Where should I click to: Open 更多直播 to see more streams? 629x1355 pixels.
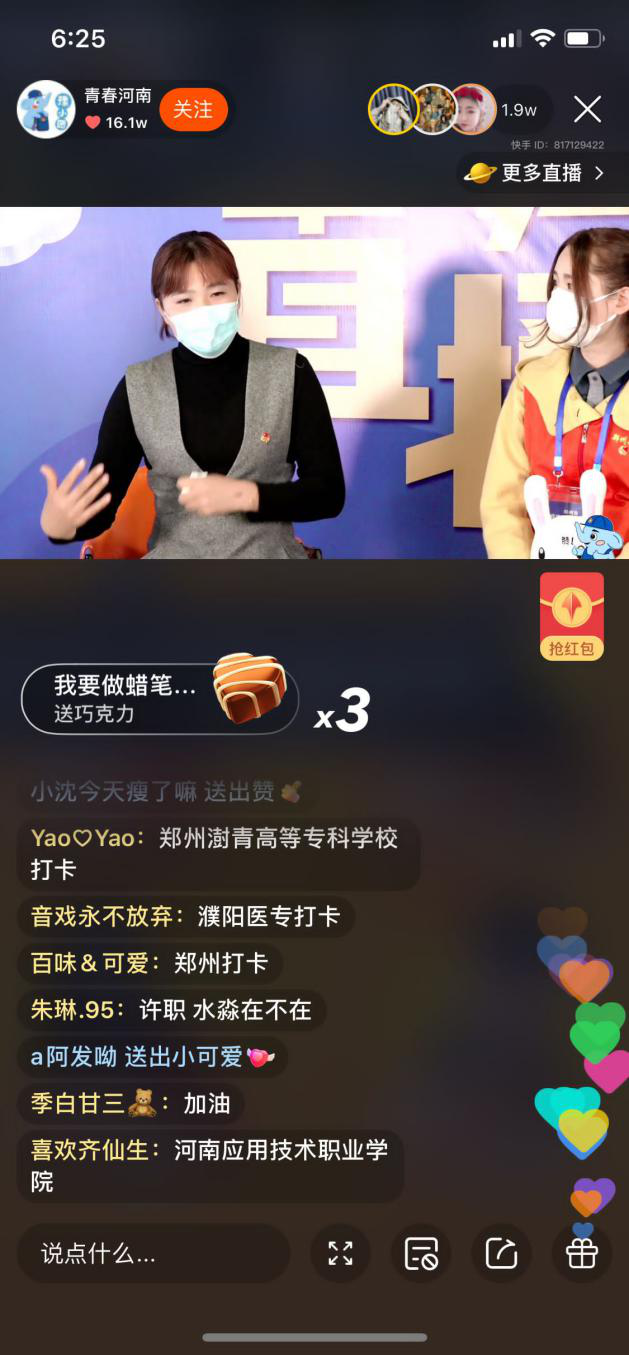(536, 173)
